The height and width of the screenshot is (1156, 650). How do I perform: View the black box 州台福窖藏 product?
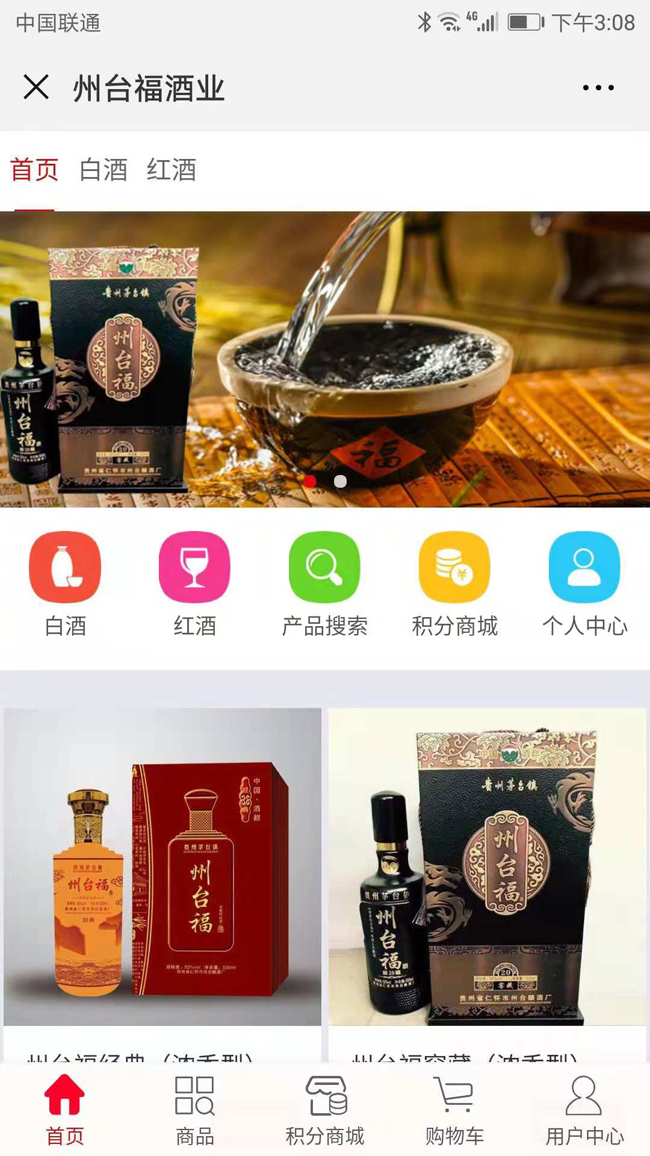point(487,868)
